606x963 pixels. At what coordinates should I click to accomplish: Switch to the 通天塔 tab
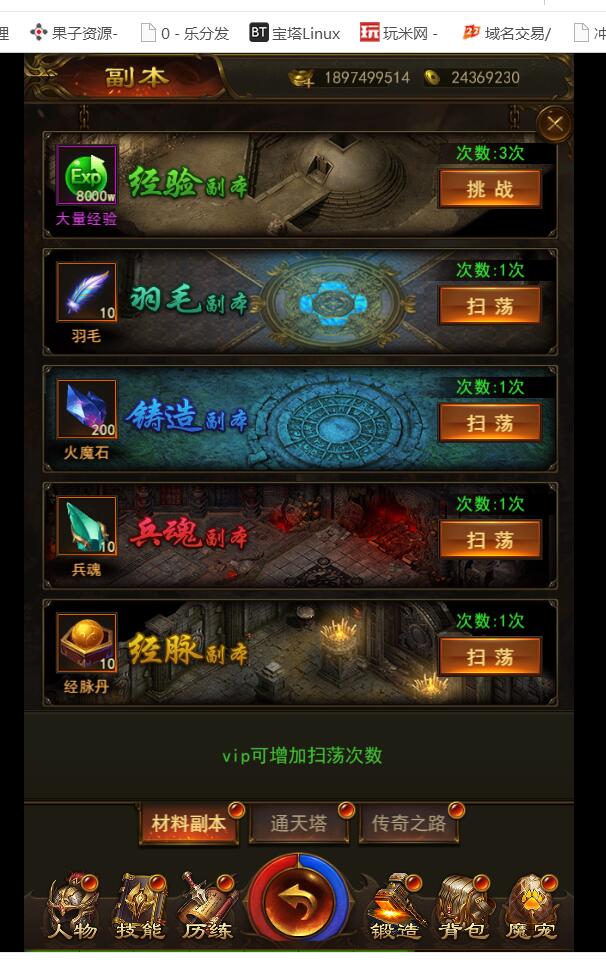298,824
